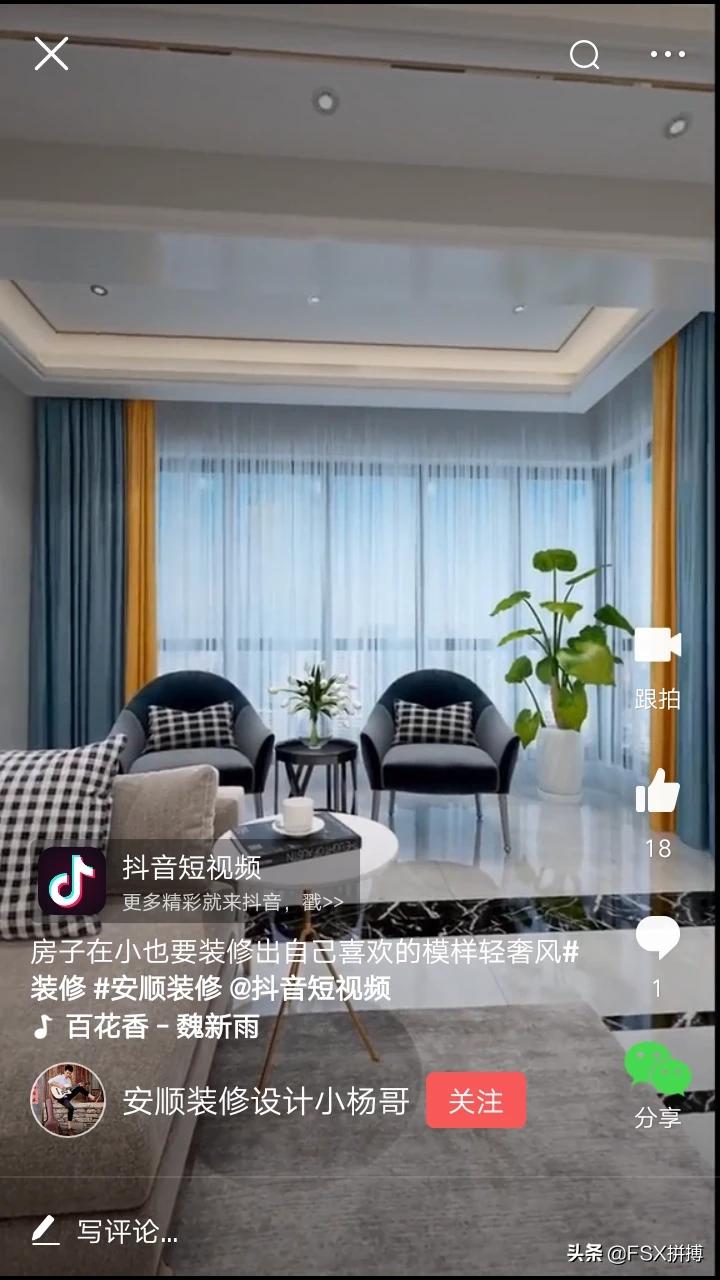
Task: Open the 抖音短视频 banner link
Action: pyautogui.click(x=197, y=881)
